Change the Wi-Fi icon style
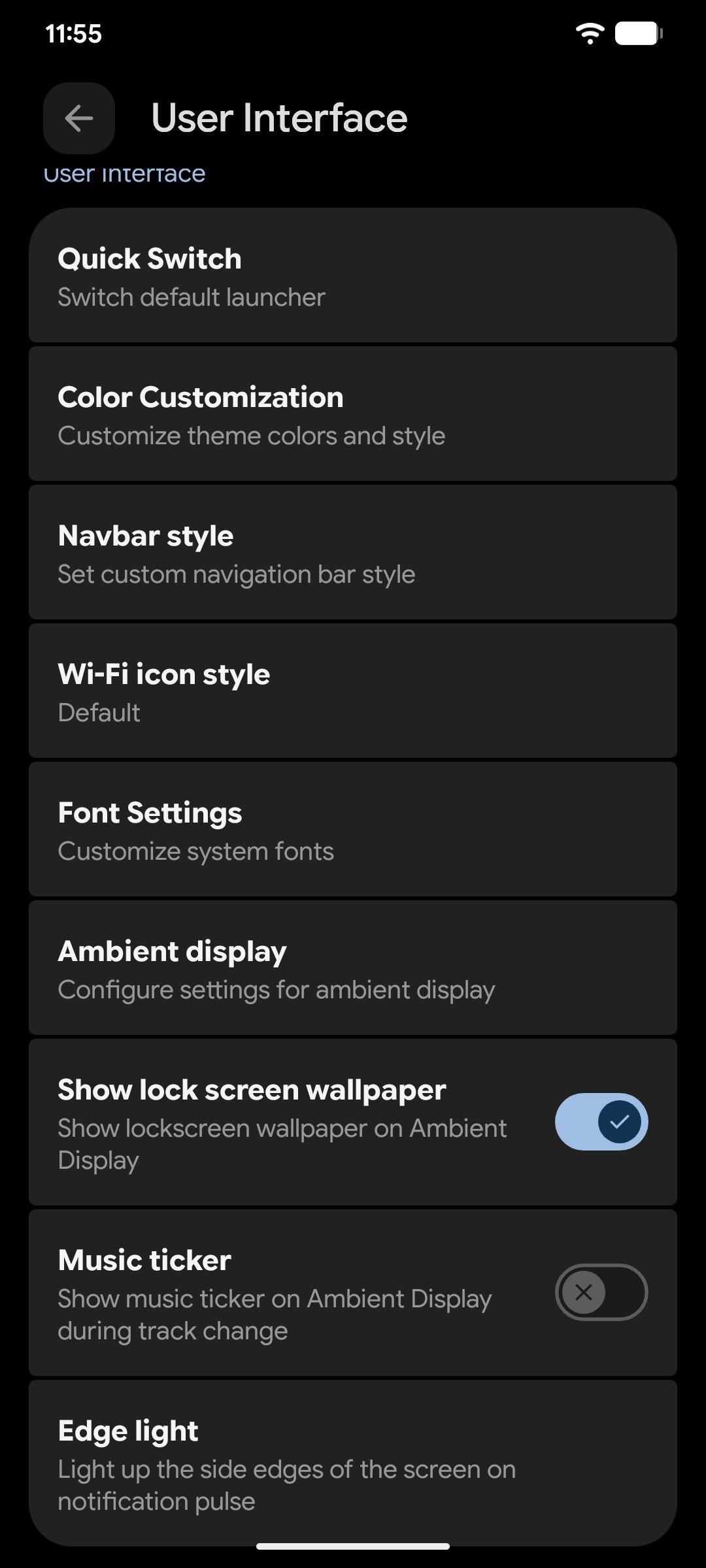The height and width of the screenshot is (1568, 706). coord(353,693)
